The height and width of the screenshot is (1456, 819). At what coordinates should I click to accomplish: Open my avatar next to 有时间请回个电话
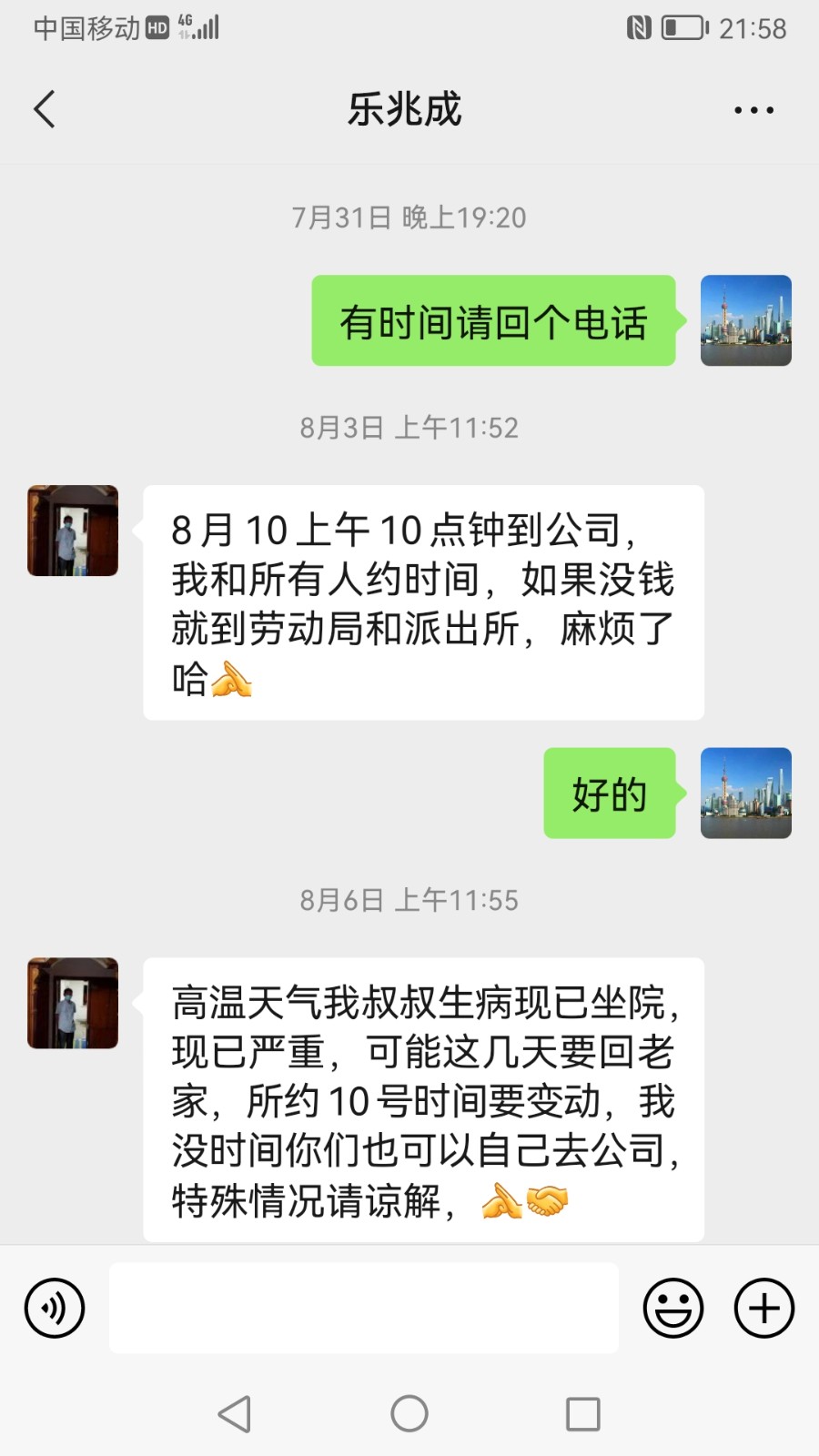click(745, 320)
